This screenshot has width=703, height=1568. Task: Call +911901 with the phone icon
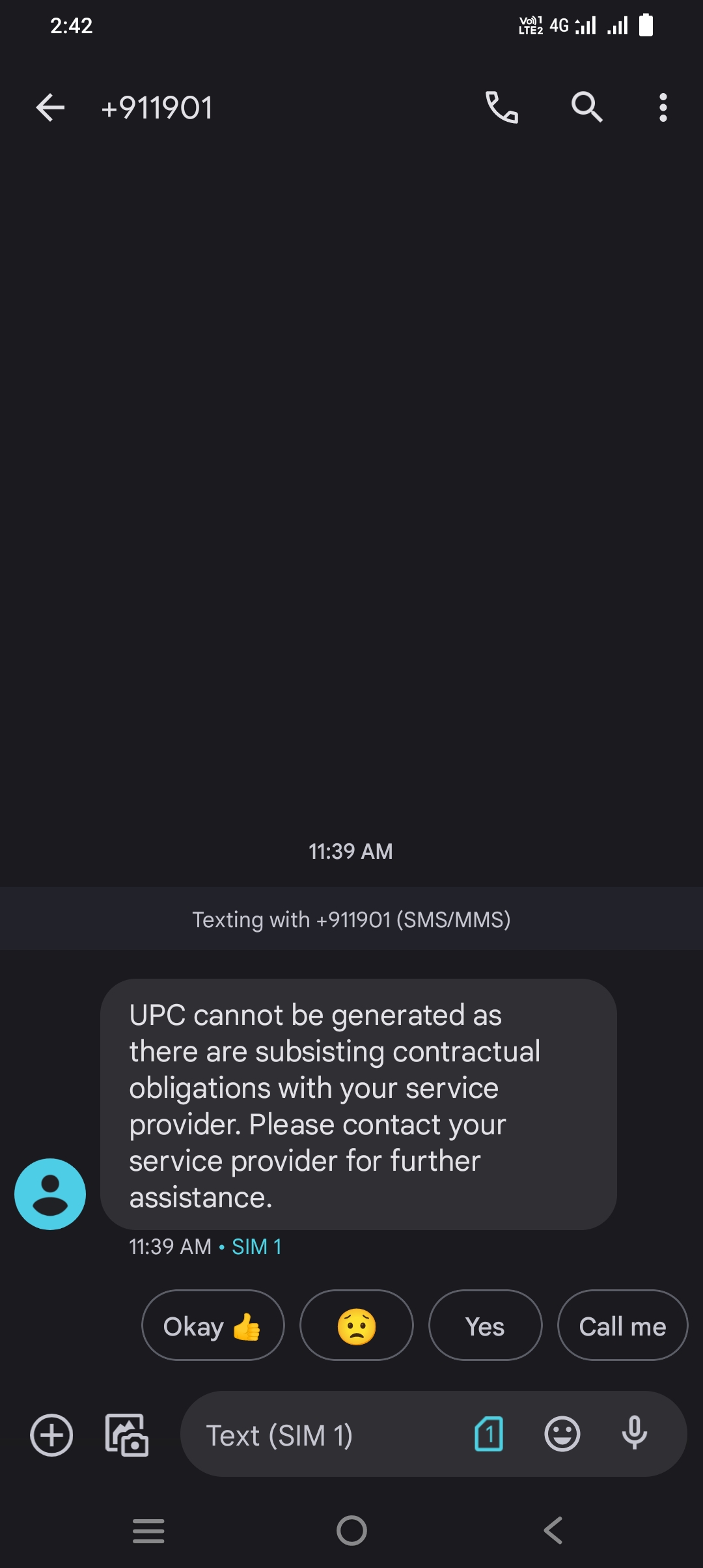[502, 107]
